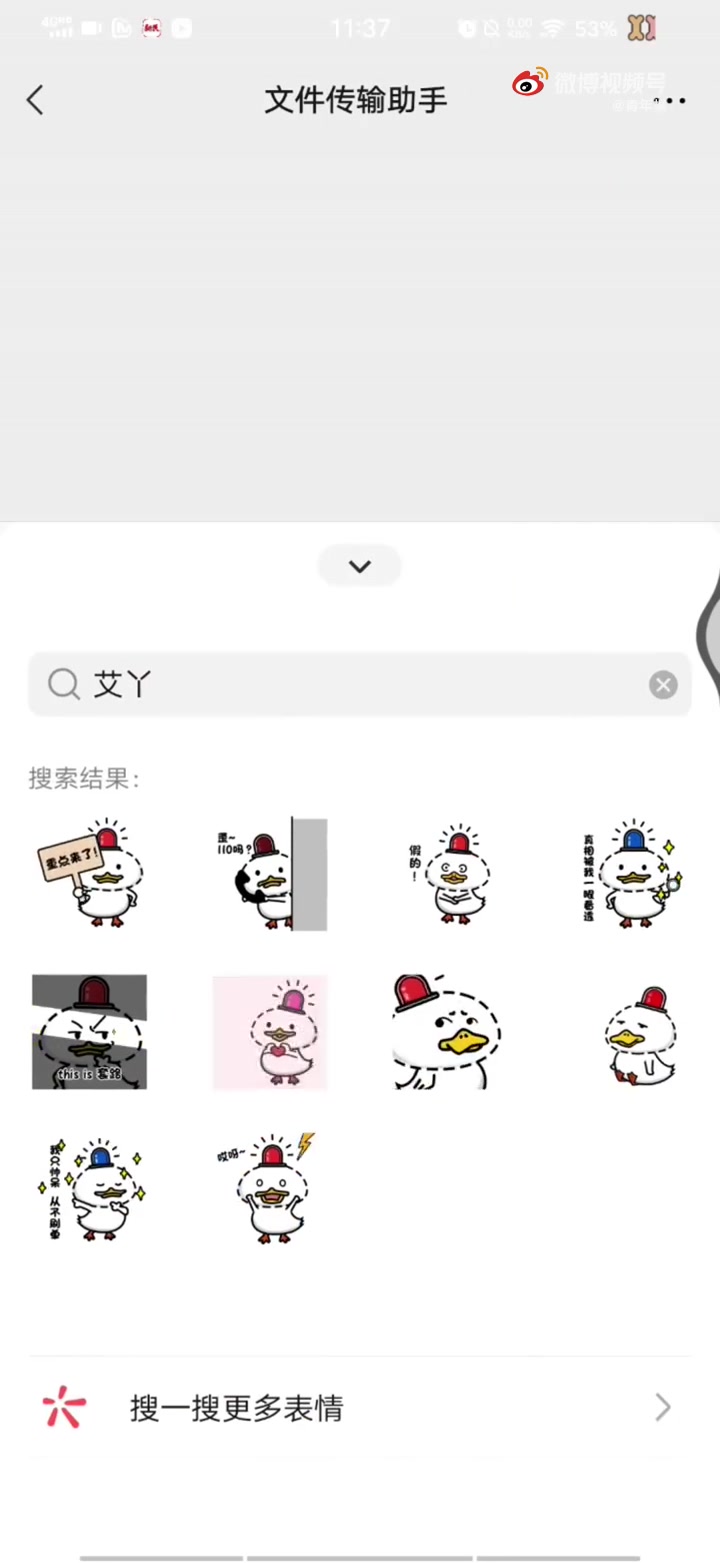The height and width of the screenshot is (1563, 720).
Task: Select the duck sticker holding 重点来了 sign
Action: point(89,874)
